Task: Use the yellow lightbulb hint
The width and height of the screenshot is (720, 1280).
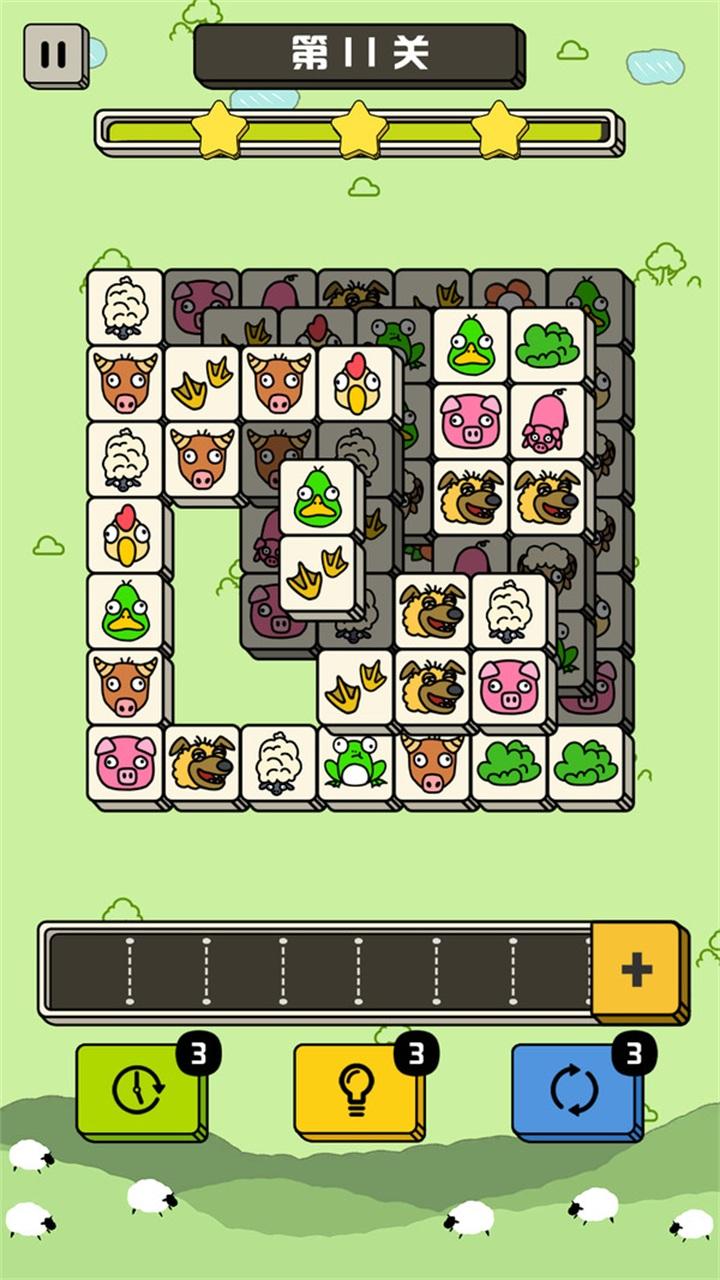Action: (357, 1089)
